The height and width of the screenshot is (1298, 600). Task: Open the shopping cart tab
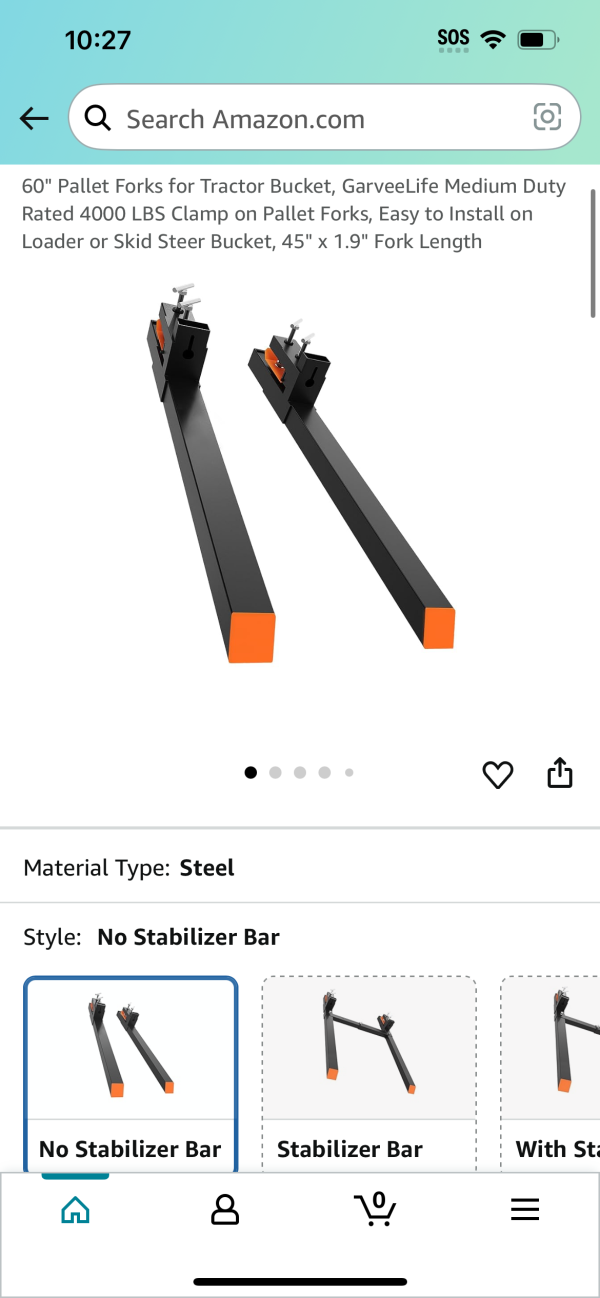(375, 1210)
